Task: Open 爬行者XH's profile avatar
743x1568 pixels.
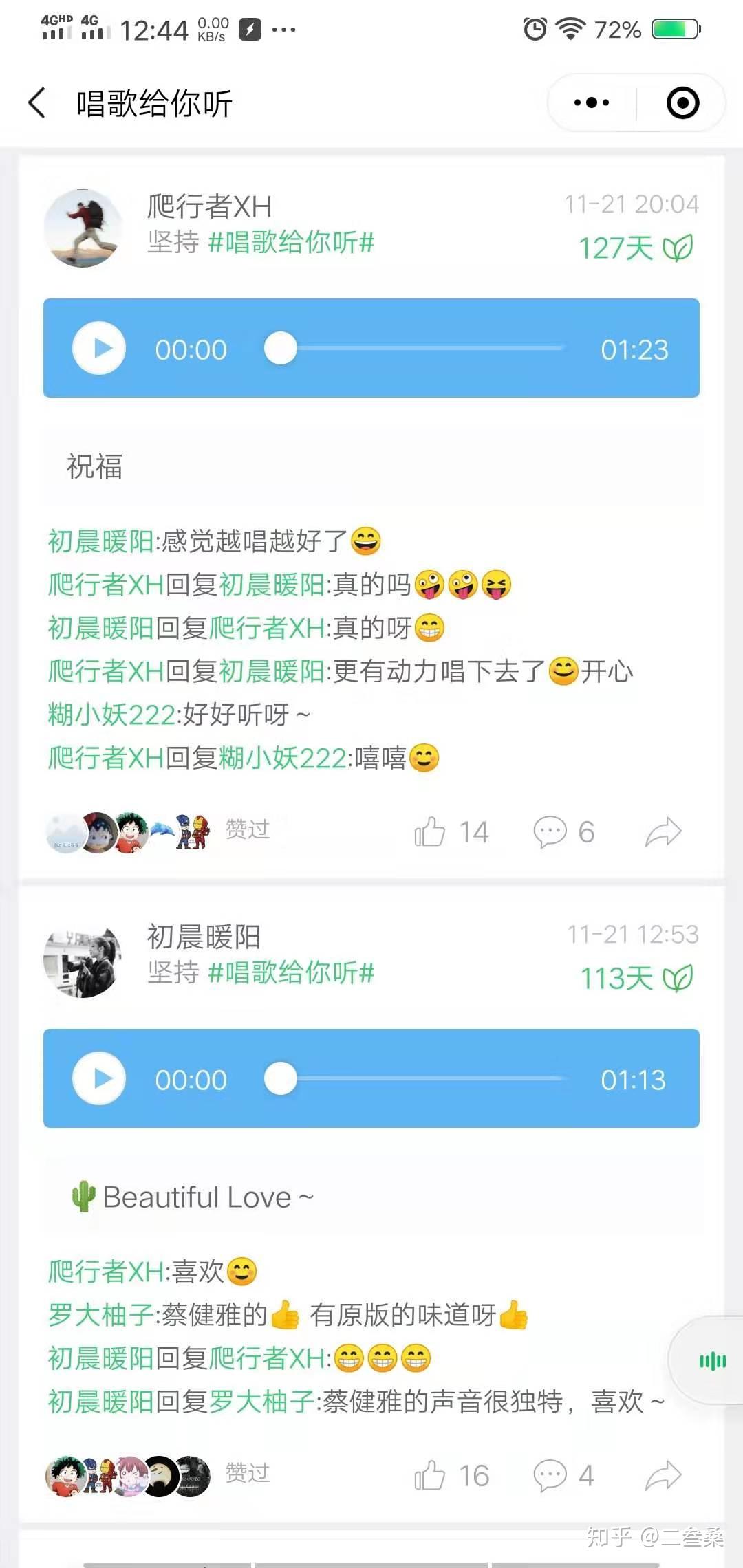Action: [83, 228]
